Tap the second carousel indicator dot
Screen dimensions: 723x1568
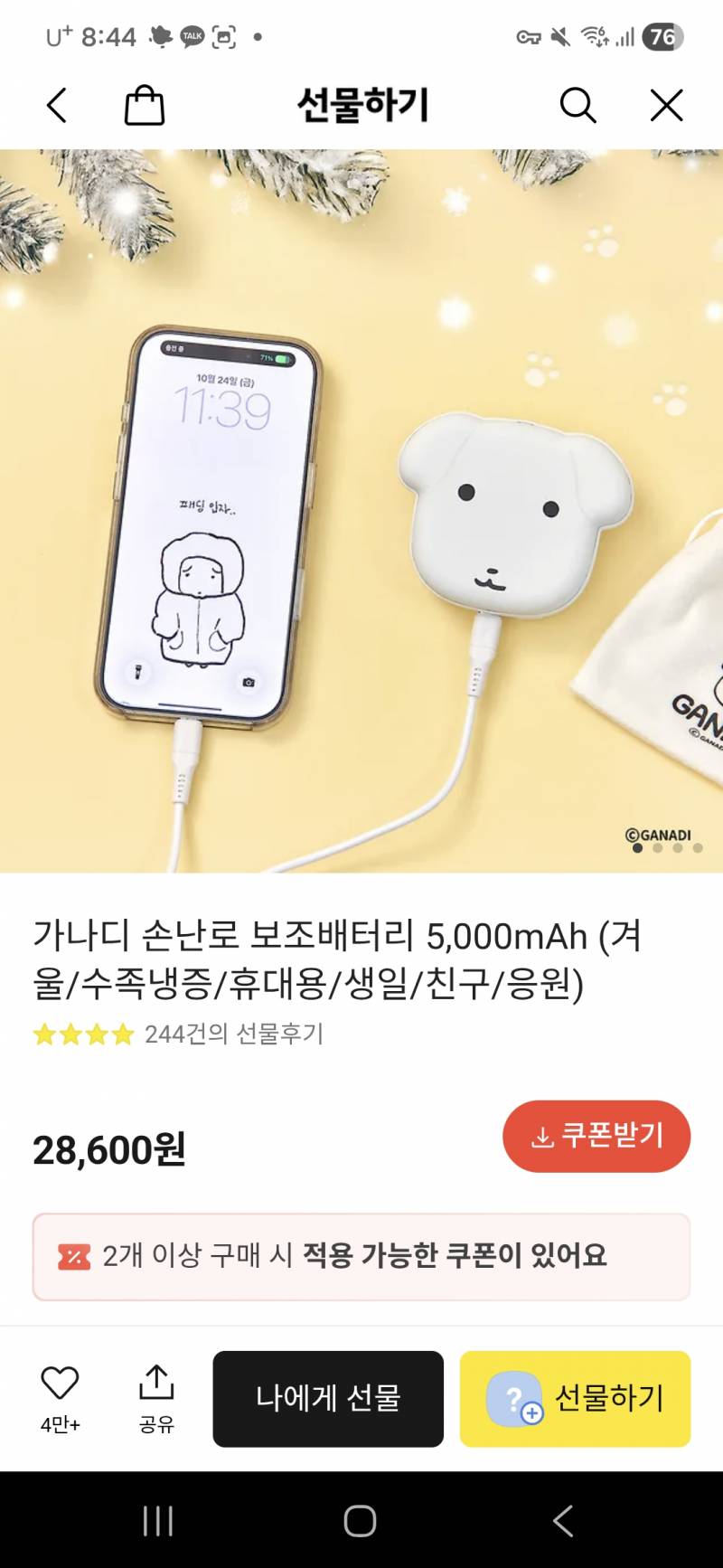click(x=657, y=848)
